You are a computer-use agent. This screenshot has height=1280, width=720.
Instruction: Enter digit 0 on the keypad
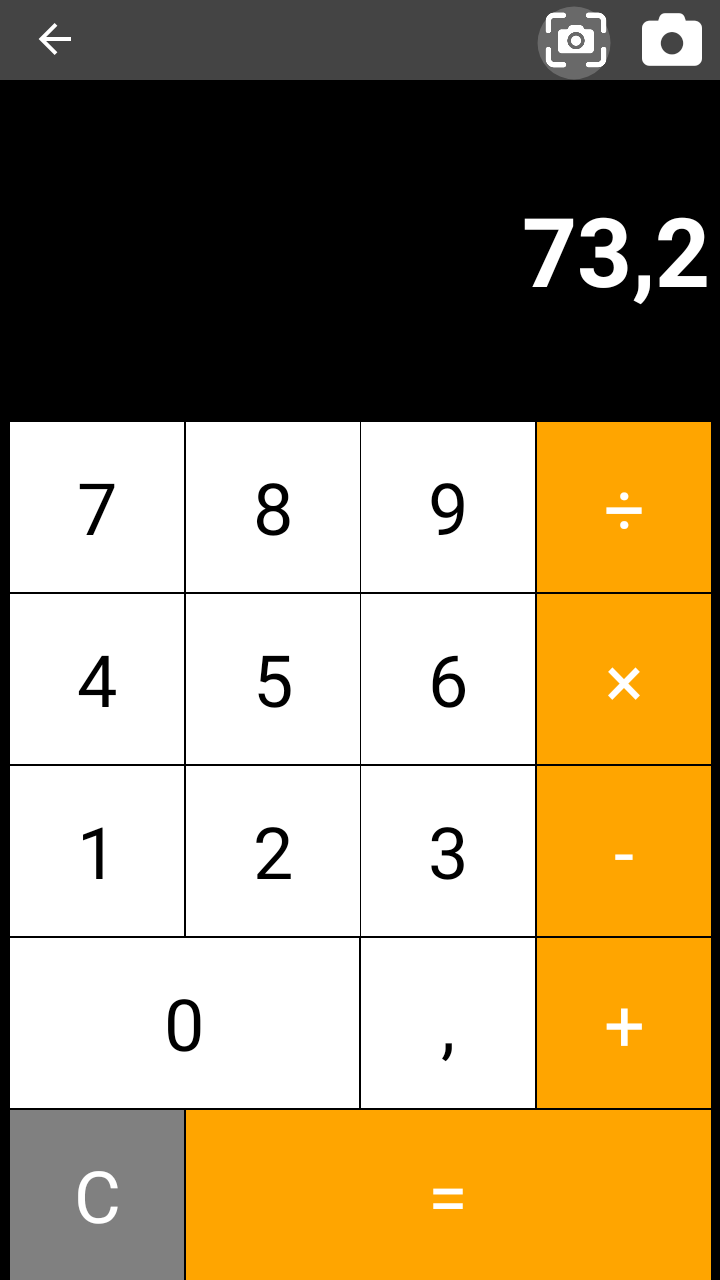(184, 1024)
